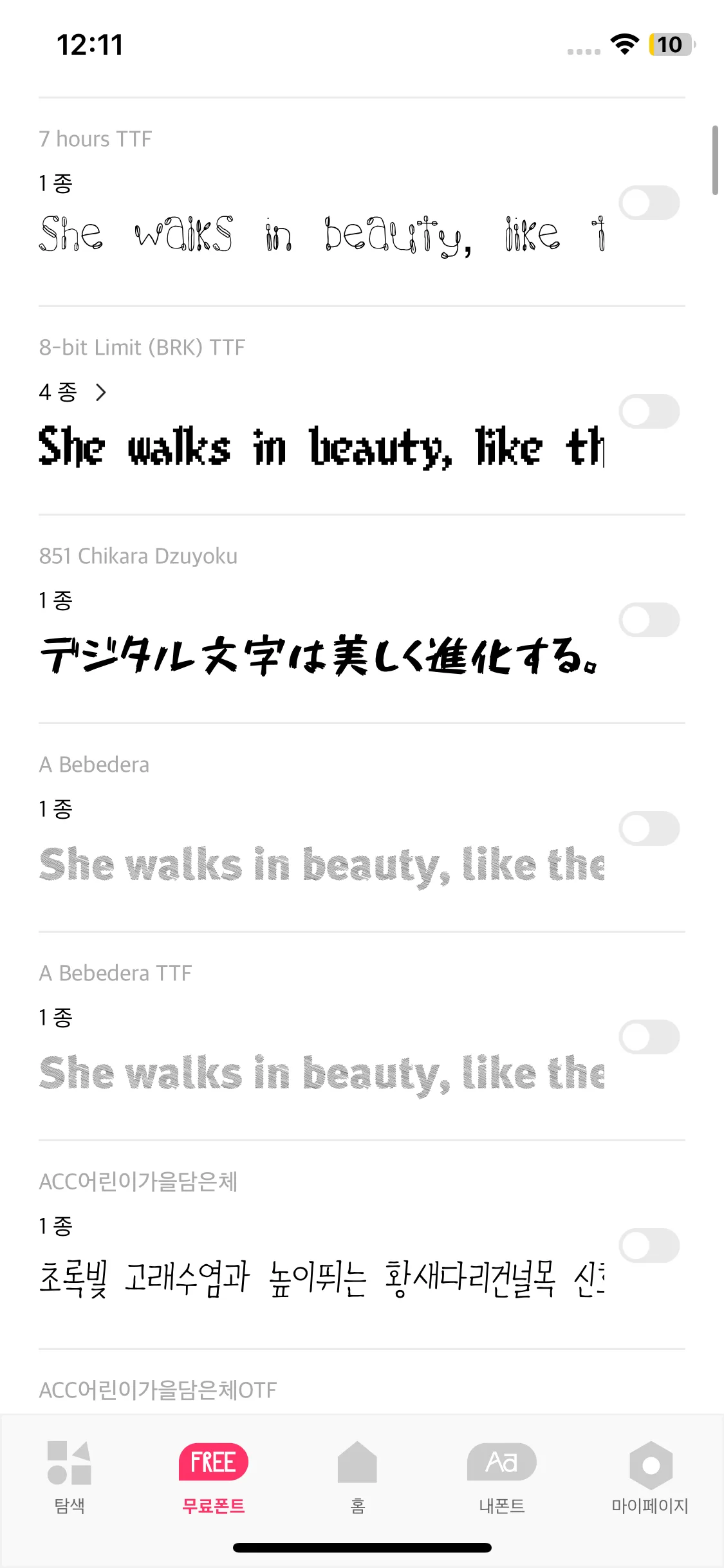The height and width of the screenshot is (1568, 724).
Task: Expand the 4종 chevron for 8-bit Limit
Action: 100,392
